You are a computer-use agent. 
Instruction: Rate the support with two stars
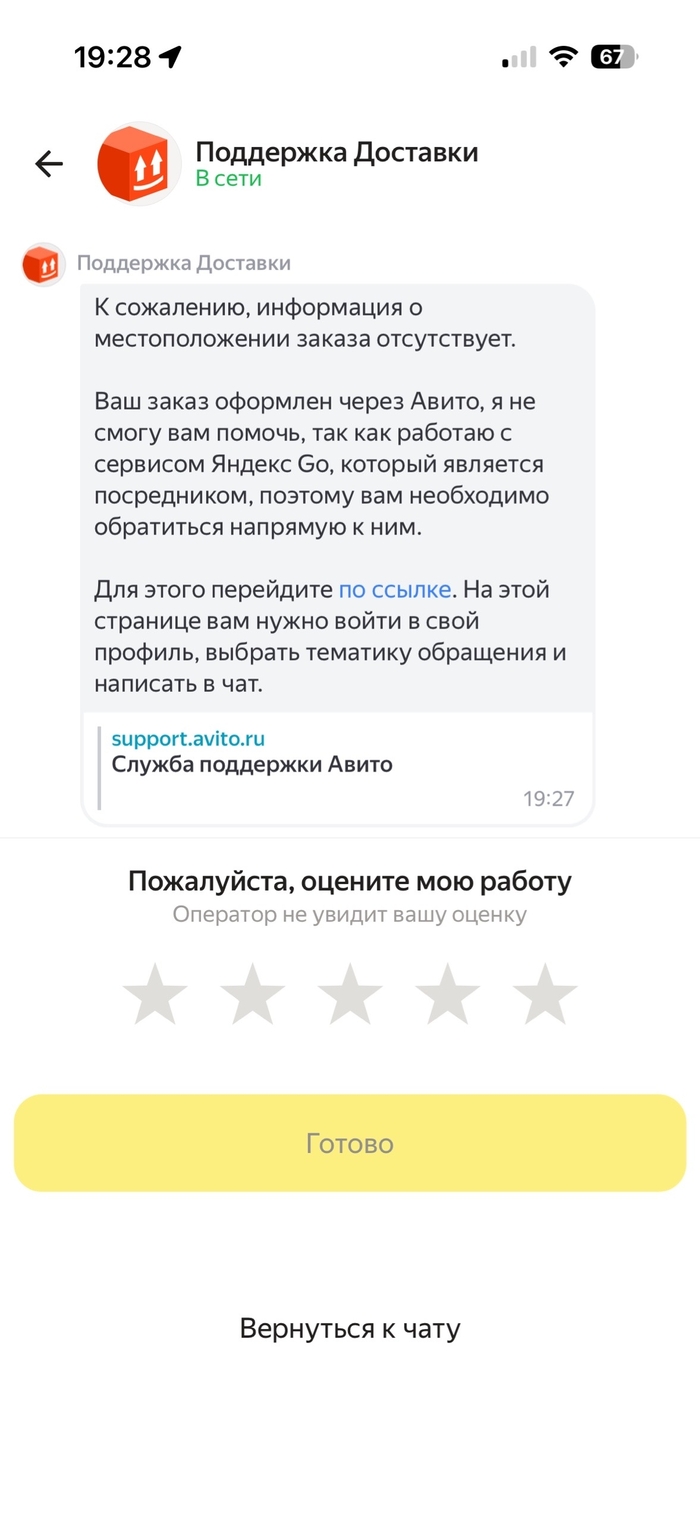click(252, 995)
